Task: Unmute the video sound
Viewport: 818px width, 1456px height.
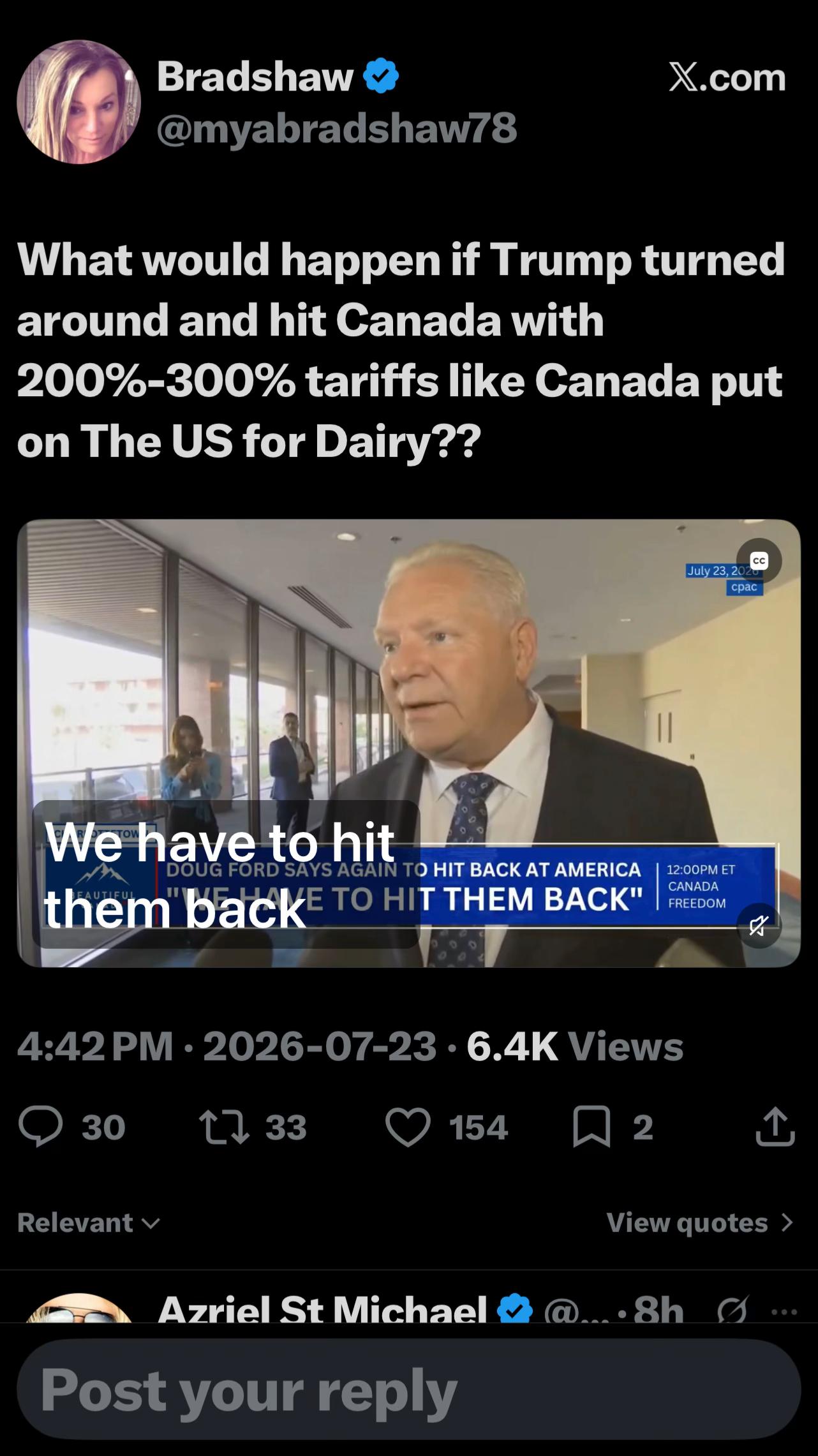Action: [759, 925]
